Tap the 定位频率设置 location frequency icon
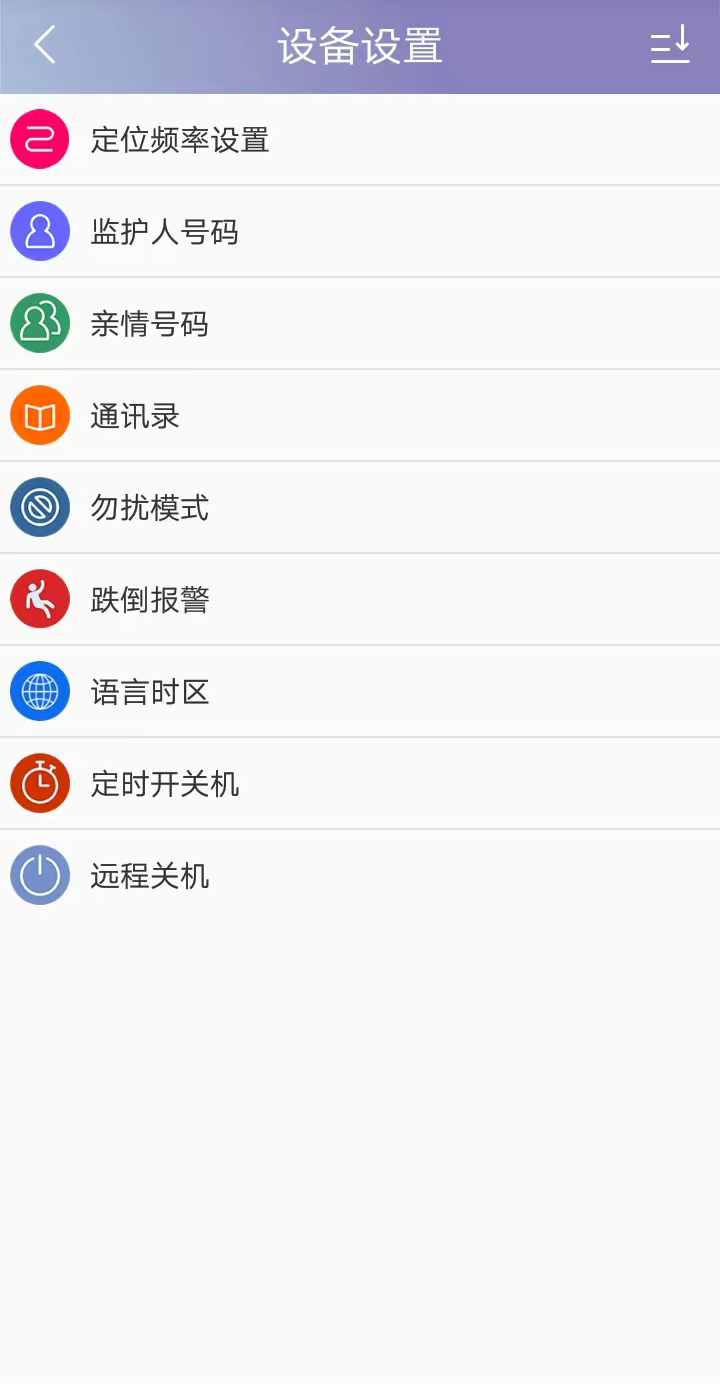The width and height of the screenshot is (720, 1384). click(39, 139)
